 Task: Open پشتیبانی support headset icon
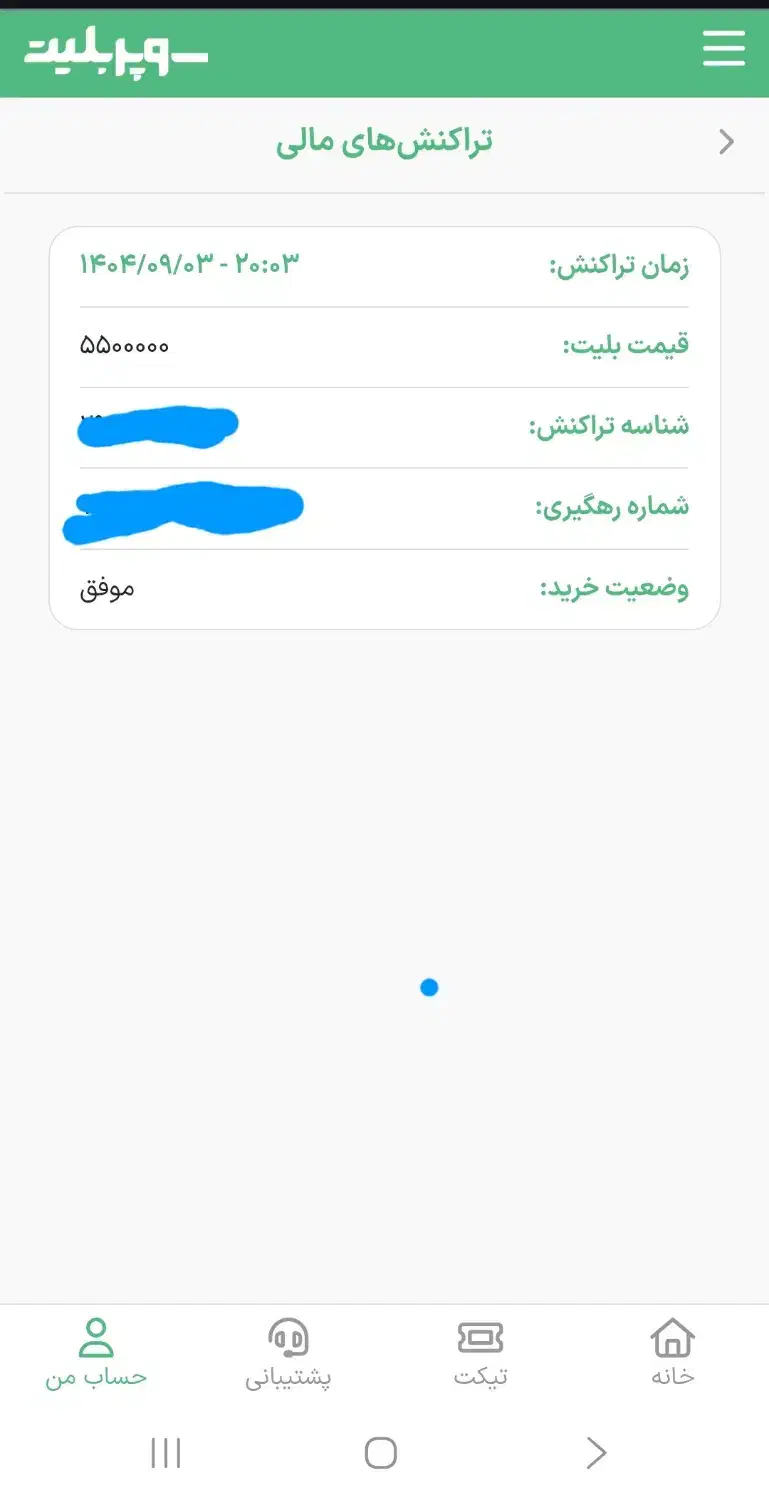(x=289, y=1337)
